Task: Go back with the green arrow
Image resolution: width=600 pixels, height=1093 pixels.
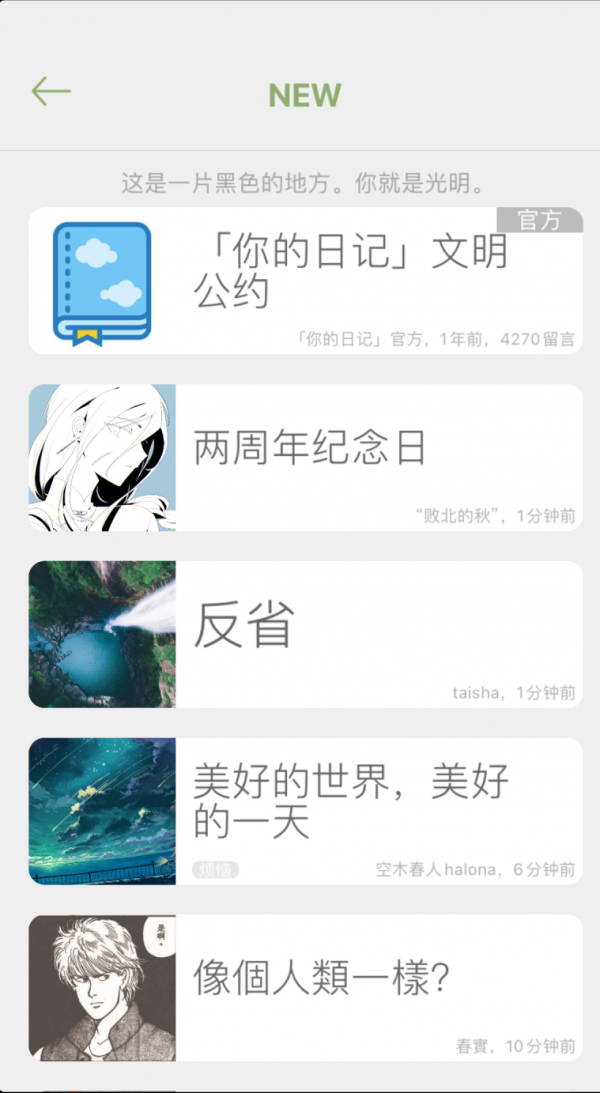Action: tap(51, 91)
